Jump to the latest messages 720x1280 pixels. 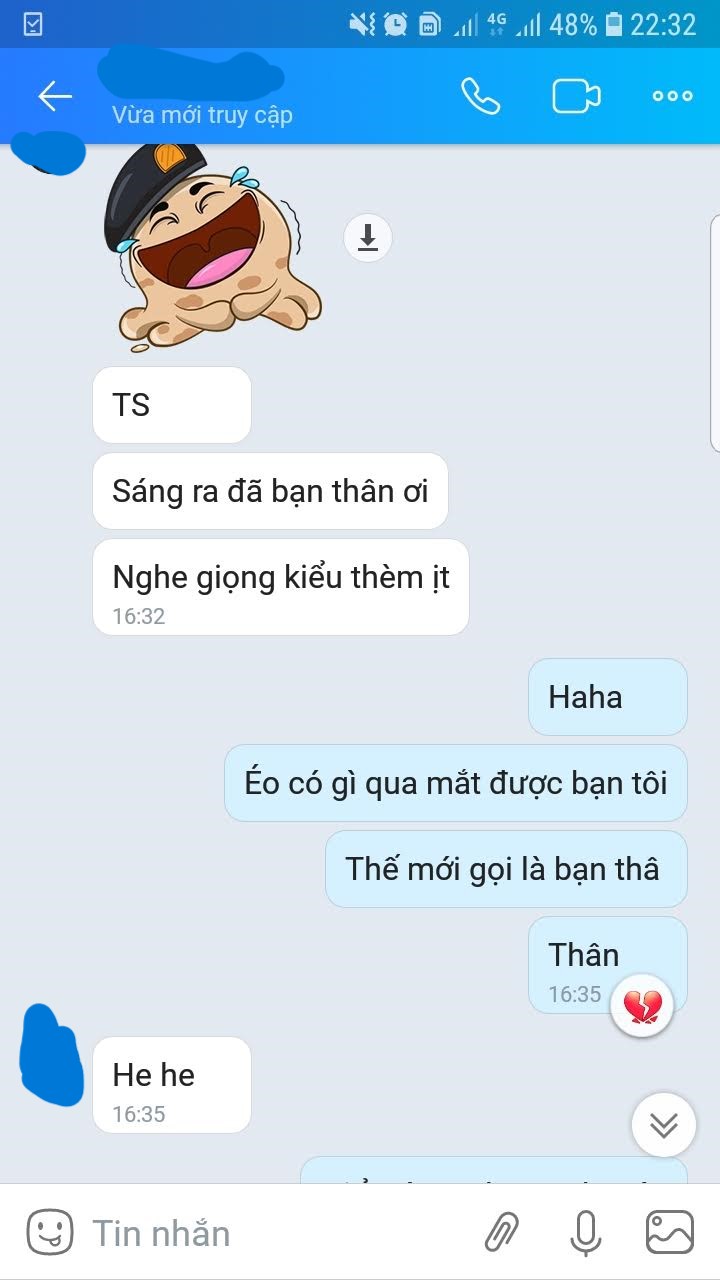[x=663, y=1125]
